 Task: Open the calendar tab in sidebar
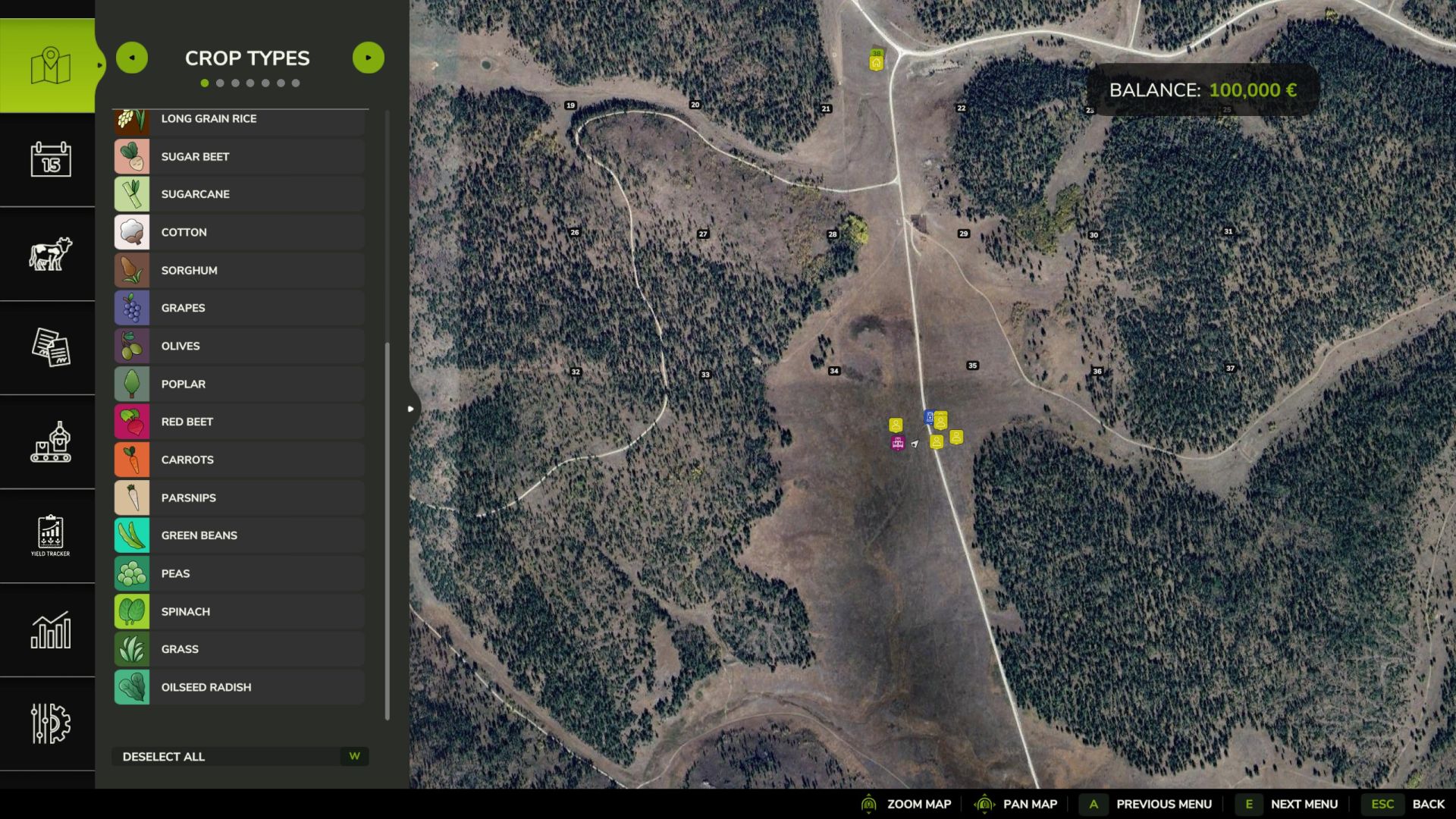(50, 159)
